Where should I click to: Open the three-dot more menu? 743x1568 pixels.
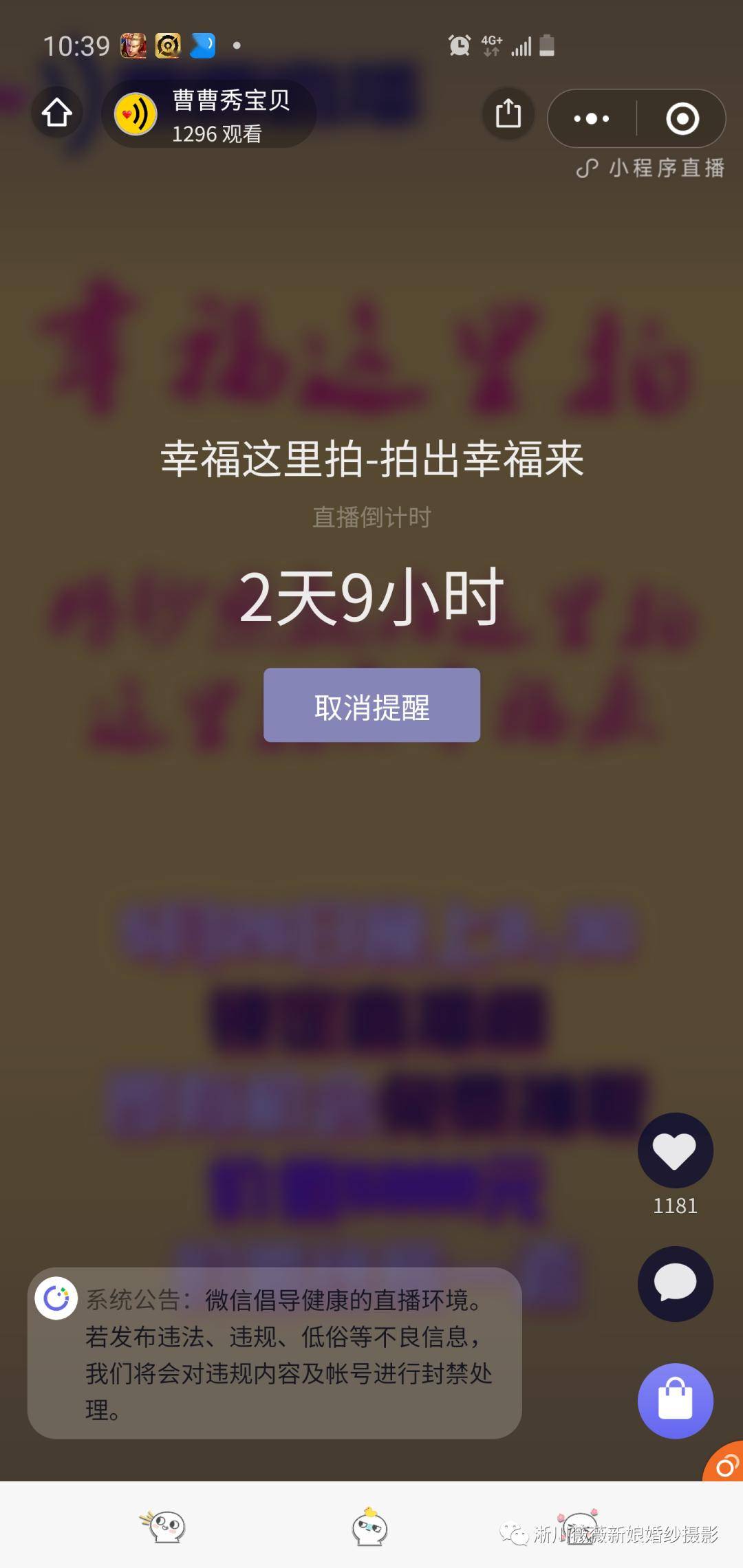click(592, 119)
